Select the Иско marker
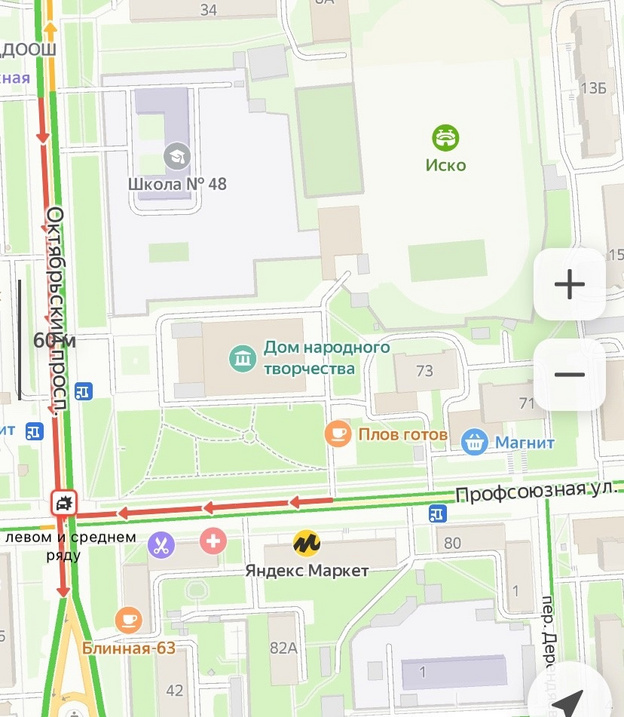The image size is (624, 717). tap(445, 137)
